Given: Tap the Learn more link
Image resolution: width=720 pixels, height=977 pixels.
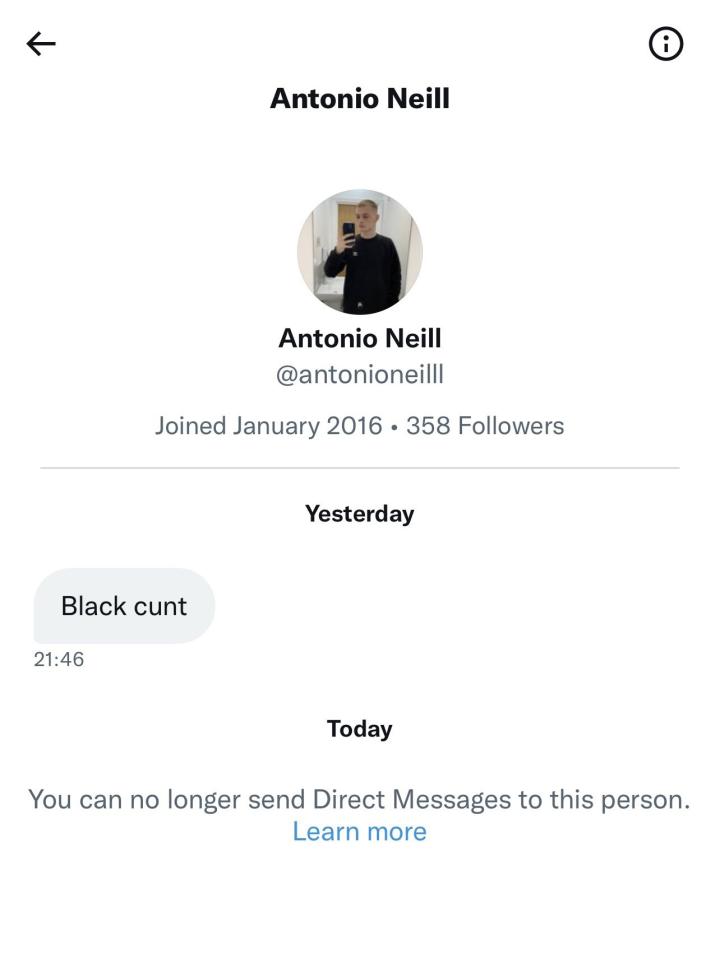Looking at the screenshot, I should click(359, 831).
